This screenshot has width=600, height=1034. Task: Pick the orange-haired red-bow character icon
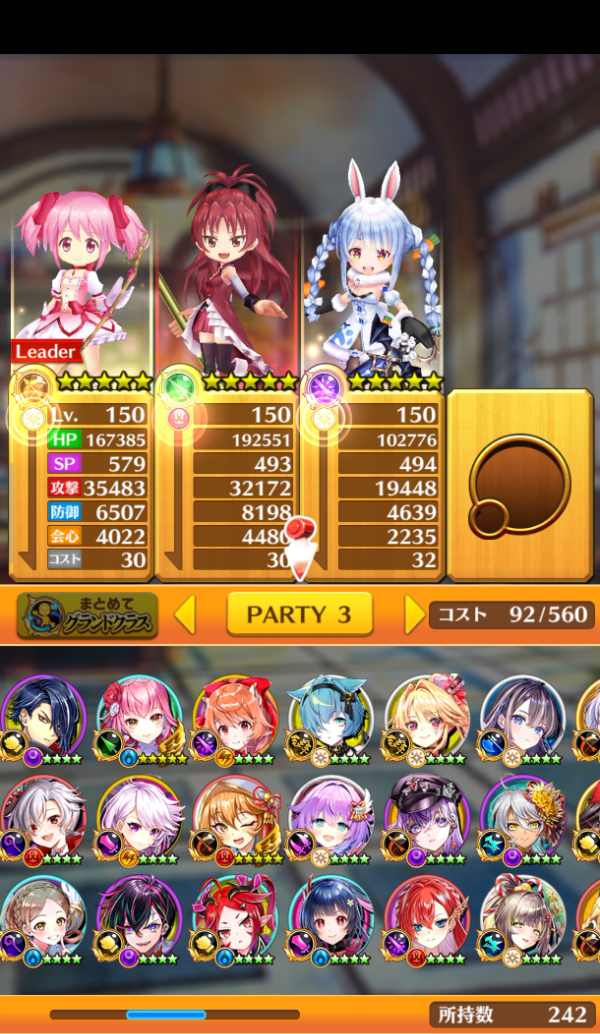235,720
